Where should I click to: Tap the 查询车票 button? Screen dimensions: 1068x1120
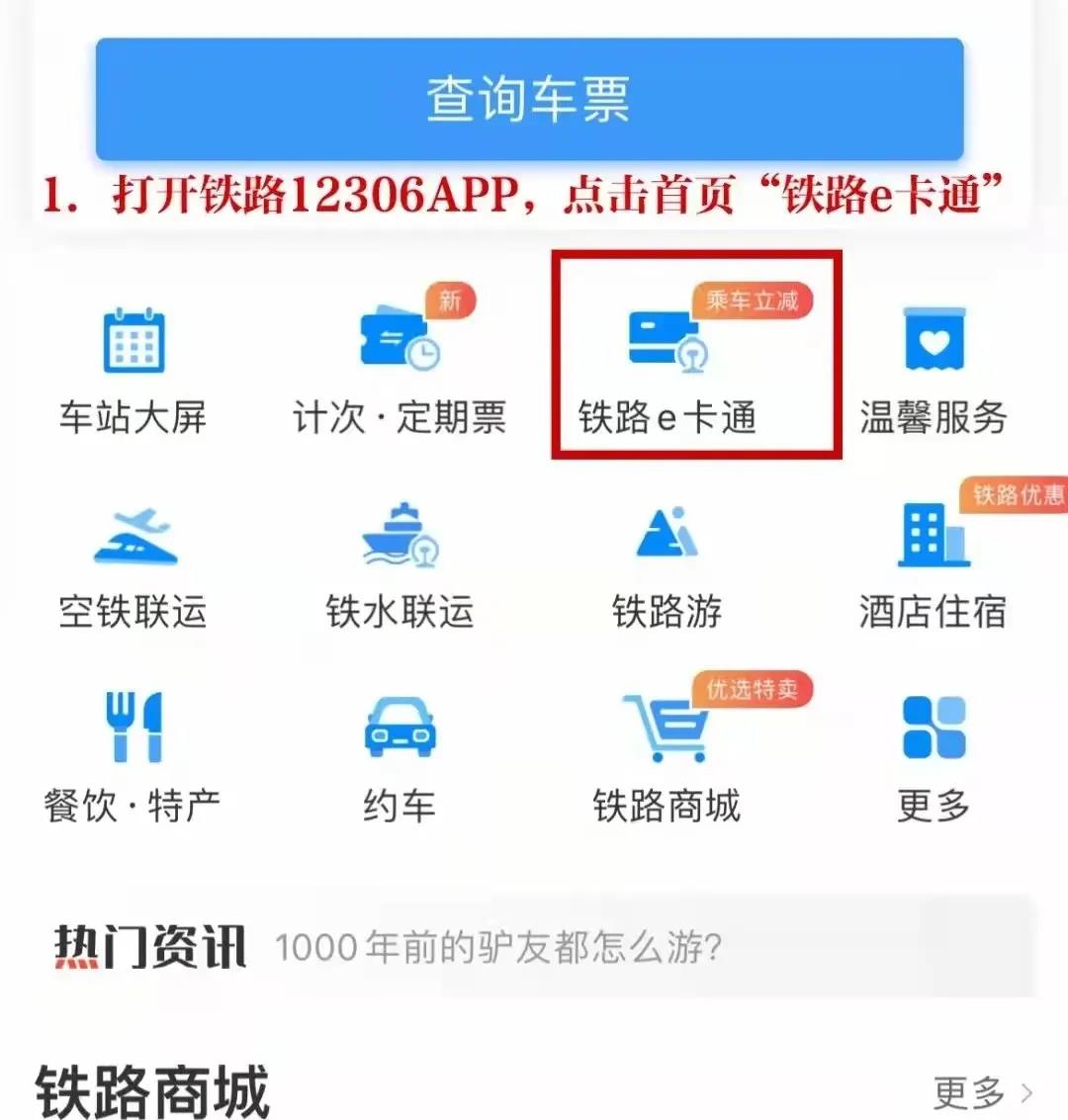coord(529,99)
